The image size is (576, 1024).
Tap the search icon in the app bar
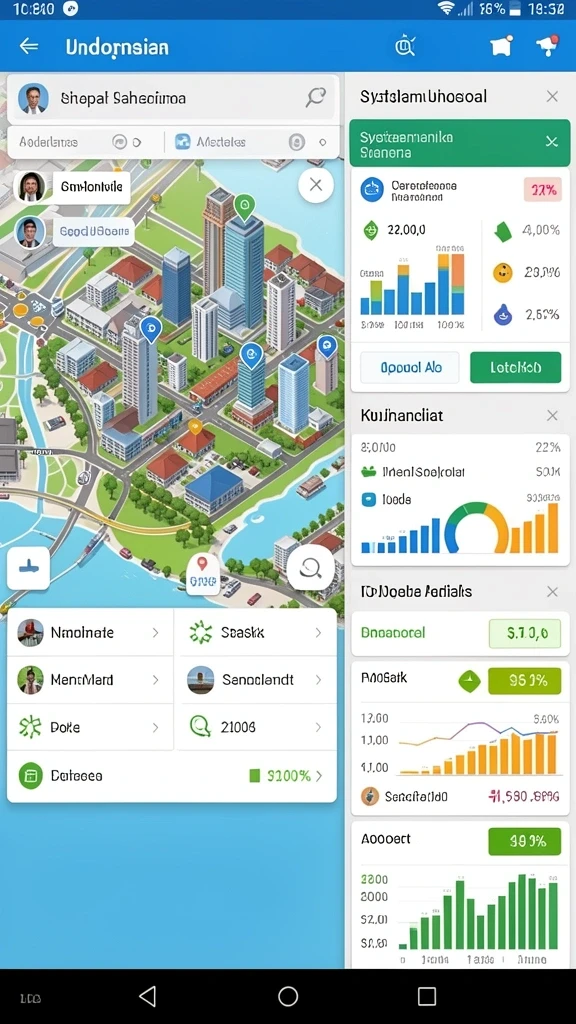(406, 46)
